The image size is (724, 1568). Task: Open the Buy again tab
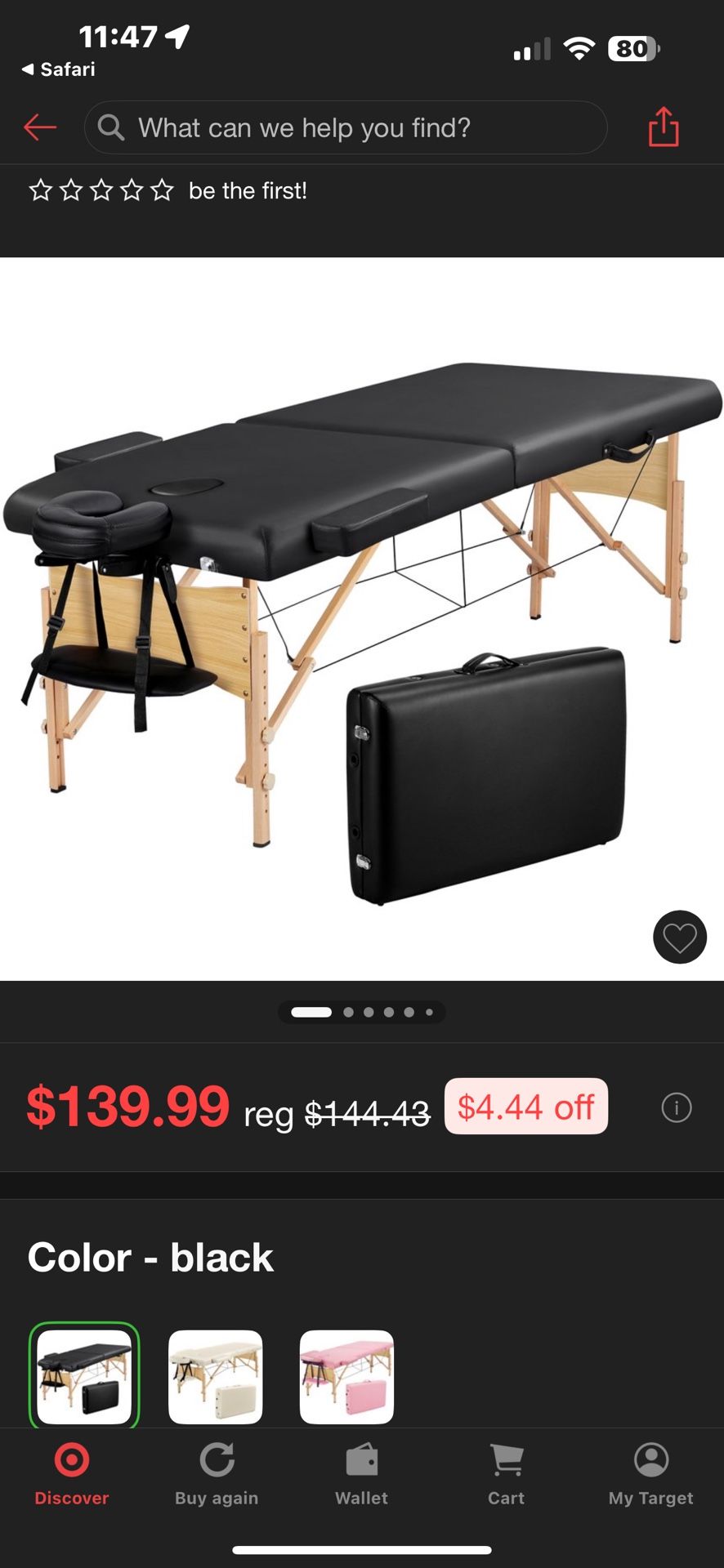217,1474
